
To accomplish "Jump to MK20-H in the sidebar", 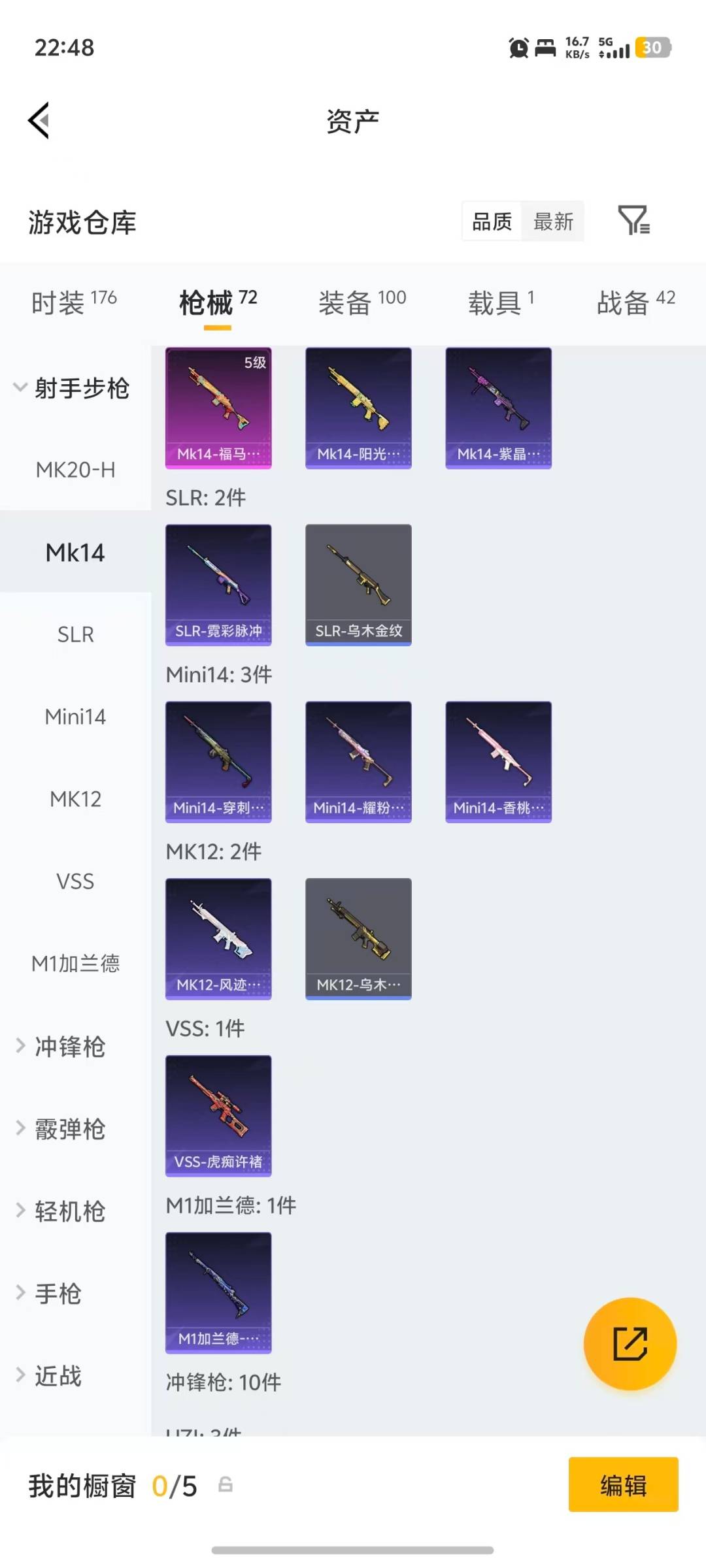I will [x=75, y=470].
